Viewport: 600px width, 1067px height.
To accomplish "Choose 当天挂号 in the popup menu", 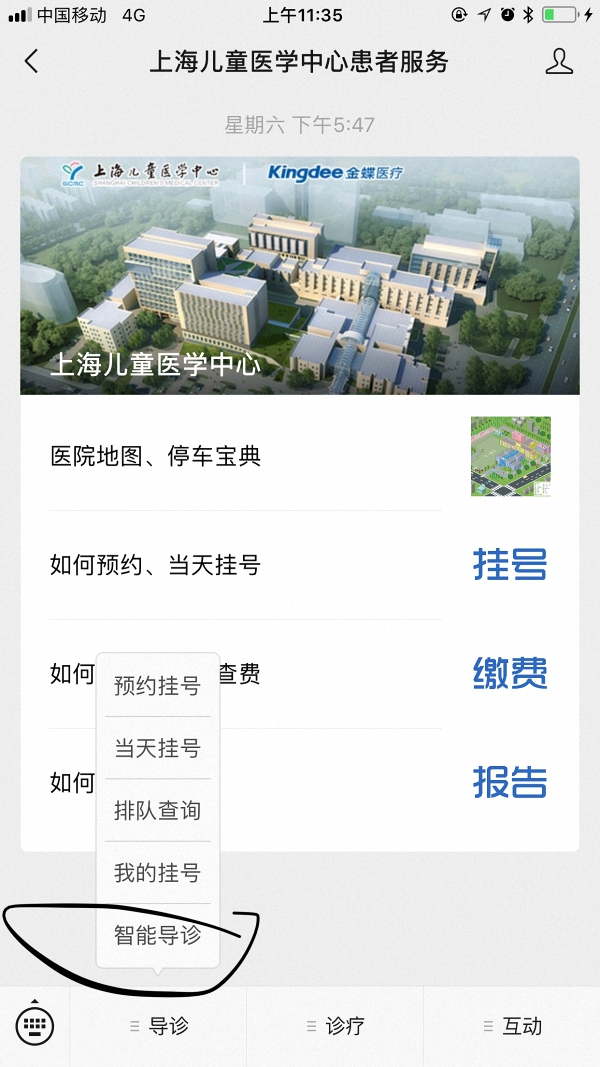I will coord(157,748).
